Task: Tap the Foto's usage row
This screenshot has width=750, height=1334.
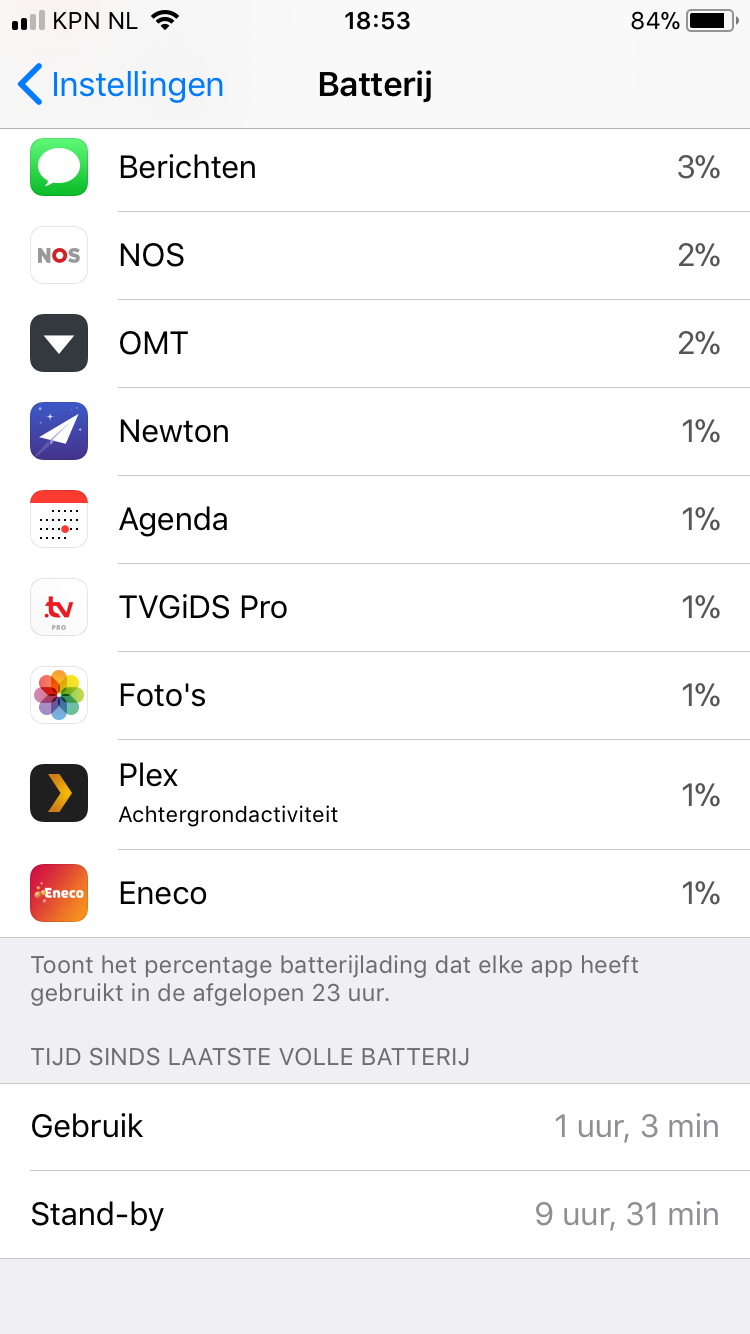Action: [375, 696]
